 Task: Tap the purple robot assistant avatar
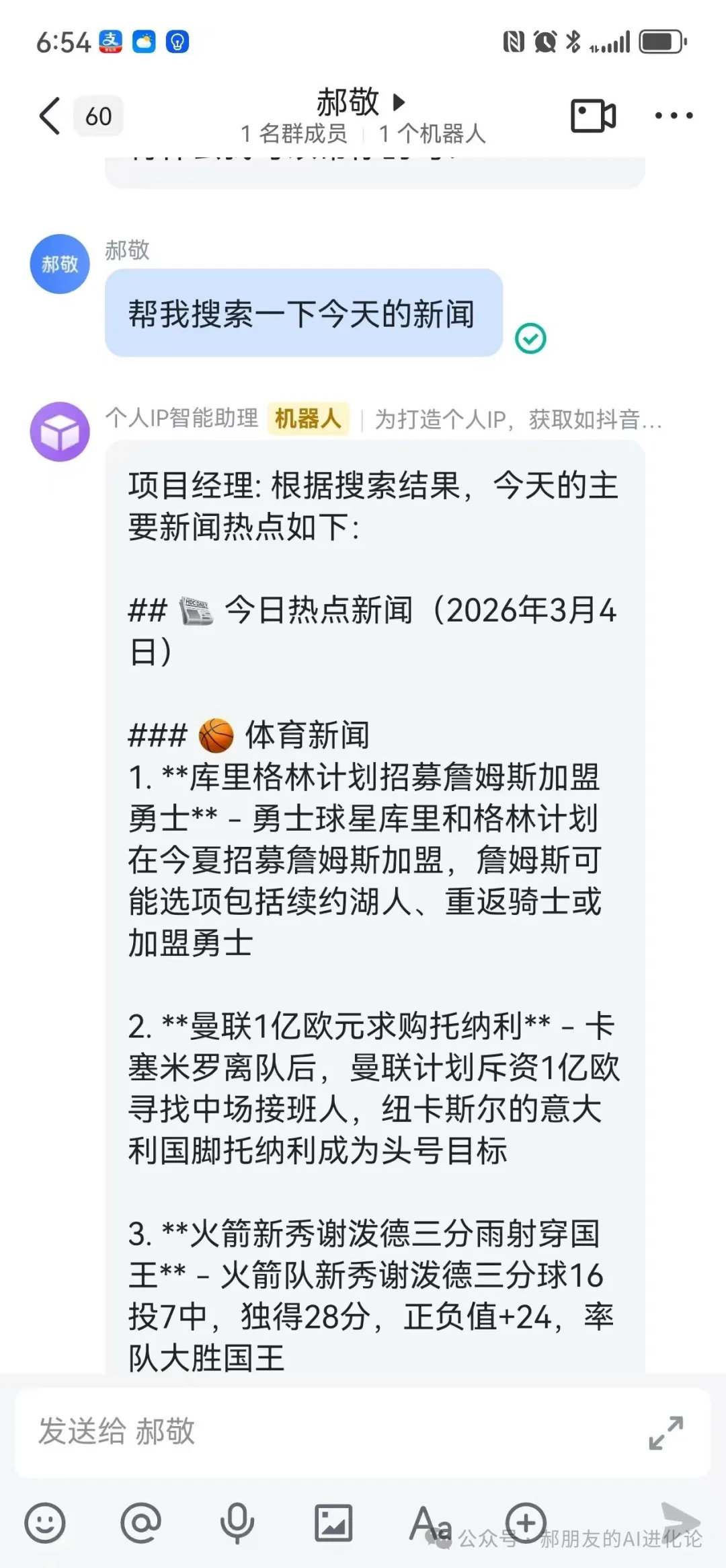(x=59, y=431)
